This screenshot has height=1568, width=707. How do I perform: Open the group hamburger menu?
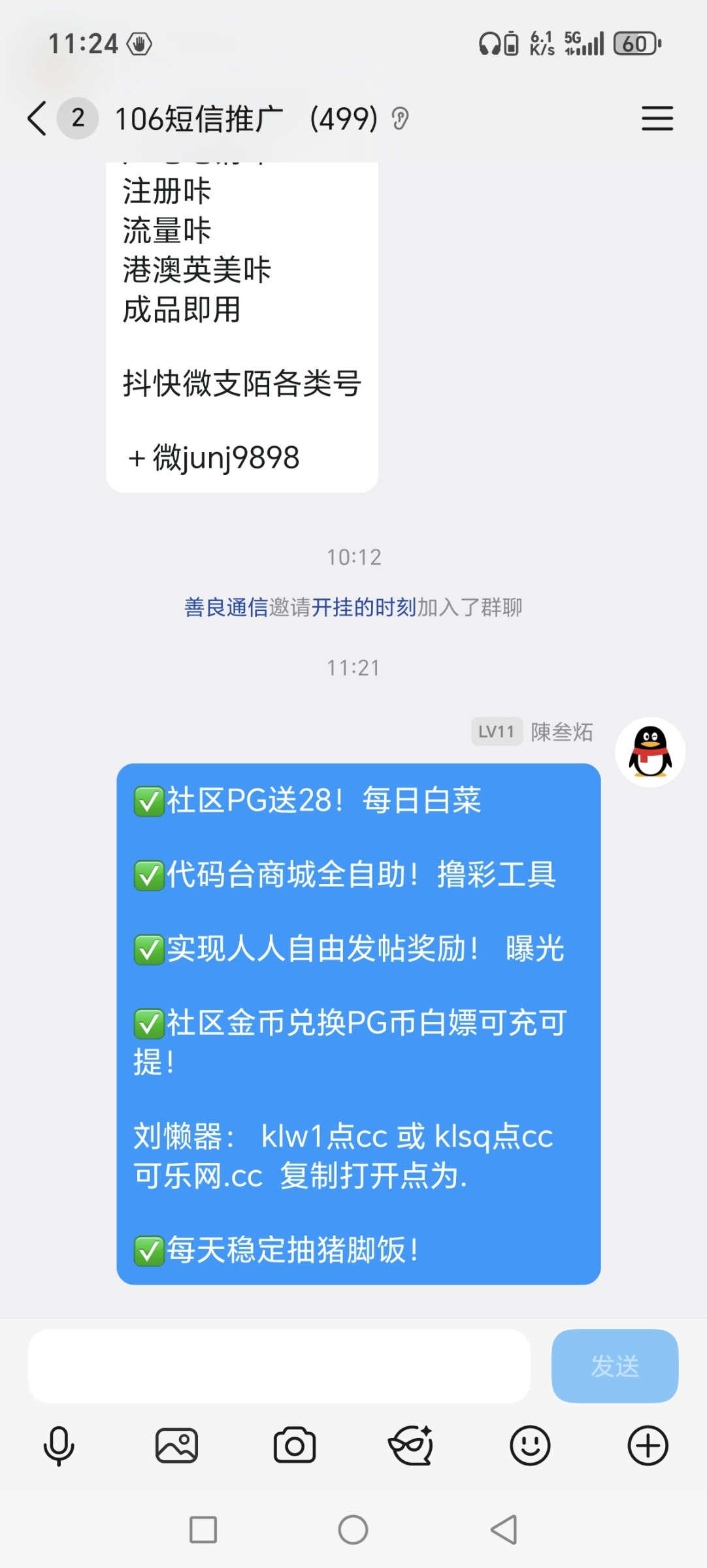[657, 119]
